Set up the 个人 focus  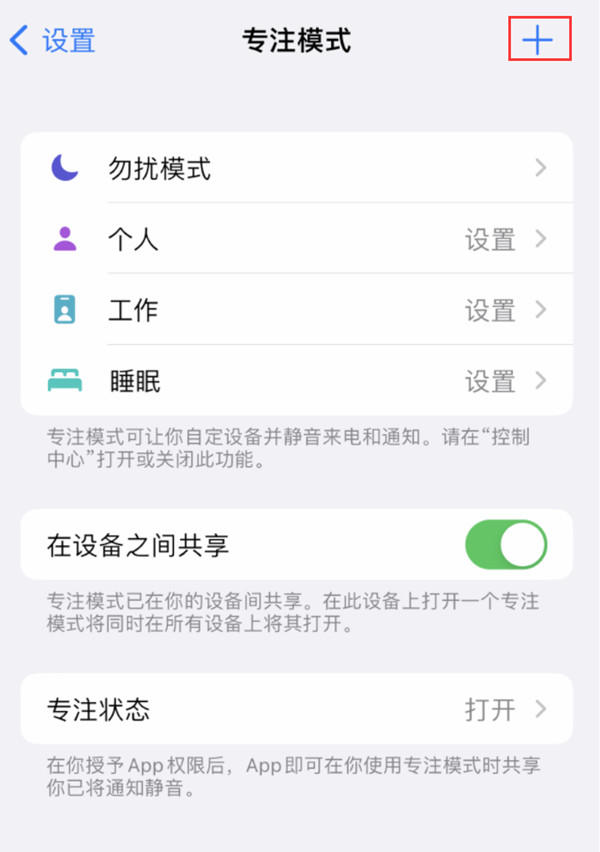coord(296,239)
